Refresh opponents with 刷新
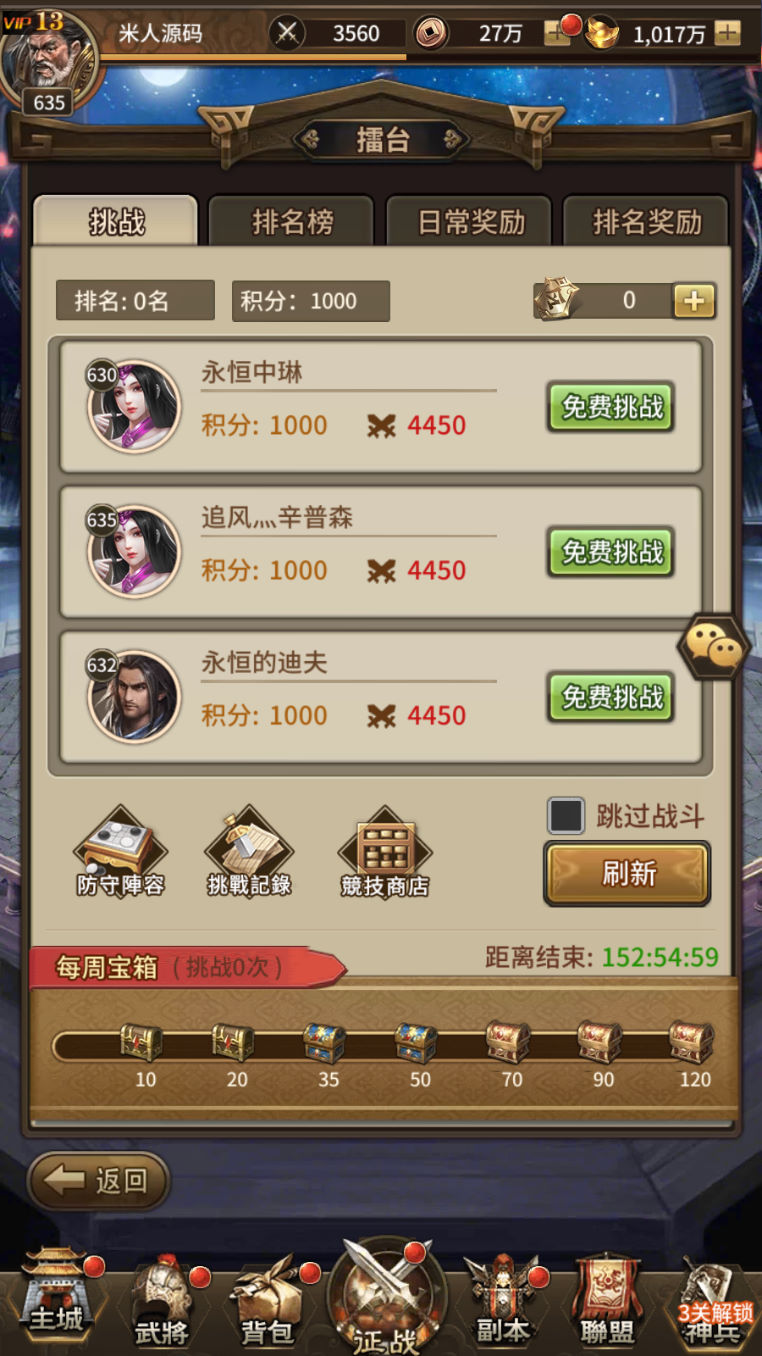 pyautogui.click(x=627, y=873)
